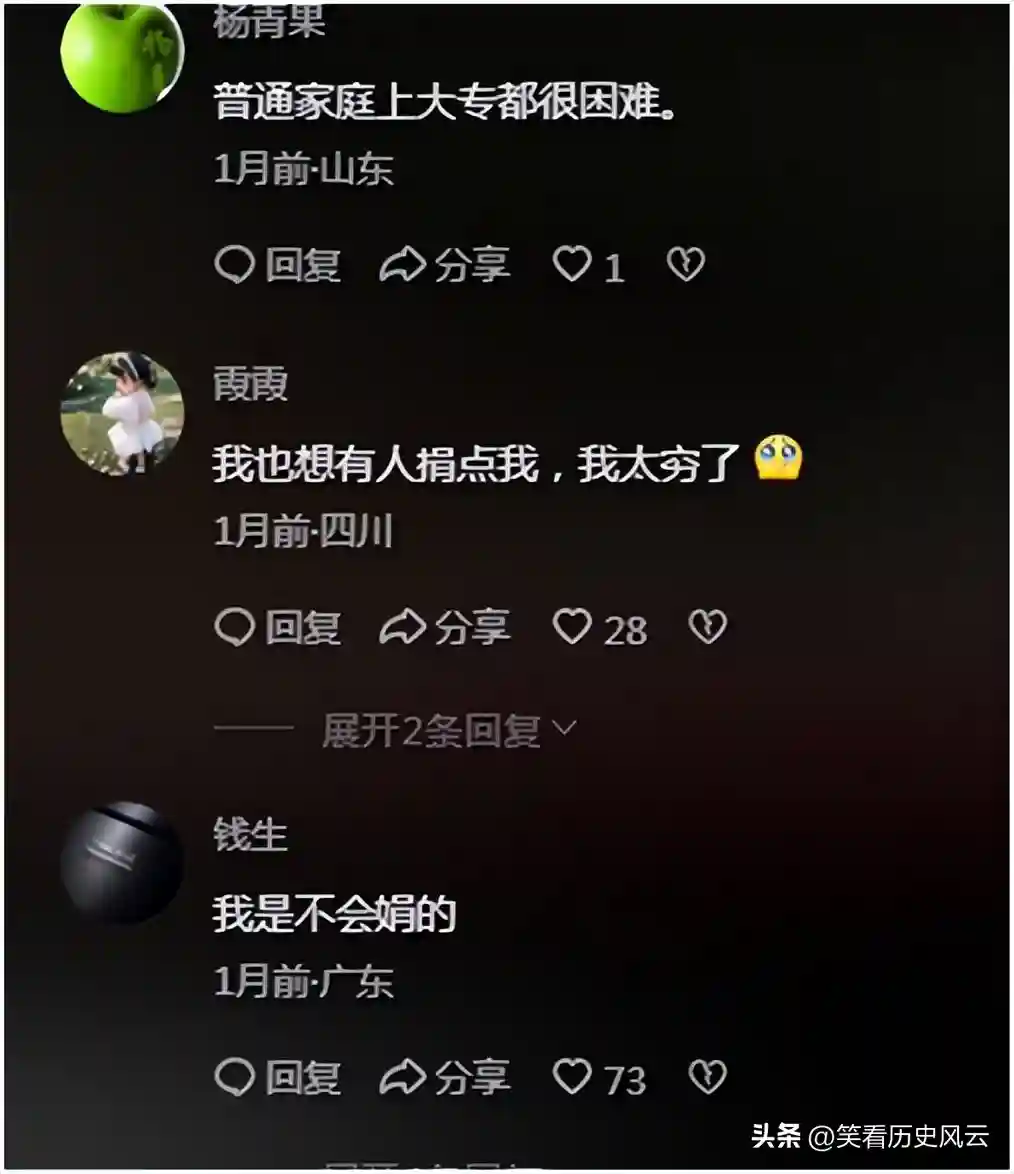Open 雨雨's profile avatar
Image resolution: width=1014 pixels, height=1174 pixels.
coord(122,412)
